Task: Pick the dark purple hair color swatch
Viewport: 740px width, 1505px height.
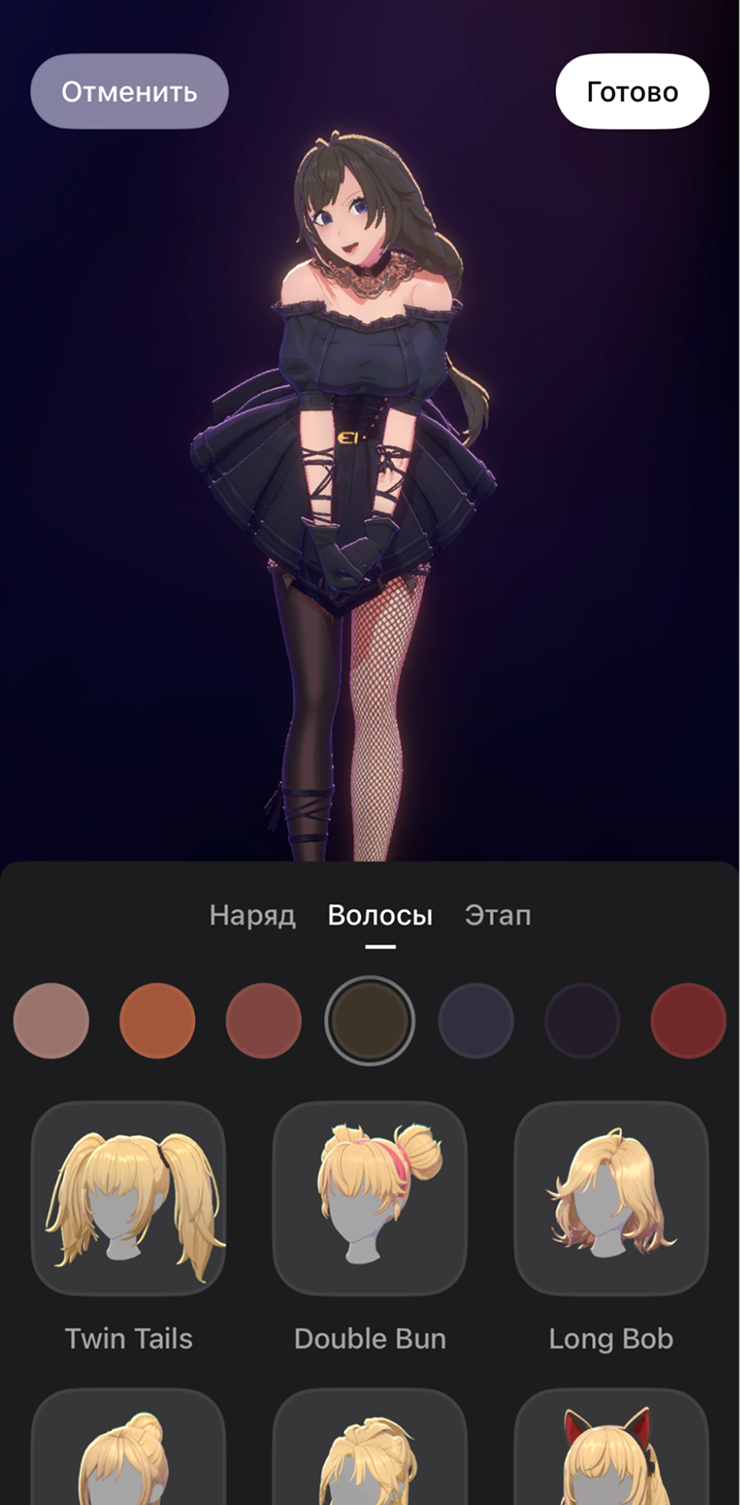Action: tap(582, 1021)
